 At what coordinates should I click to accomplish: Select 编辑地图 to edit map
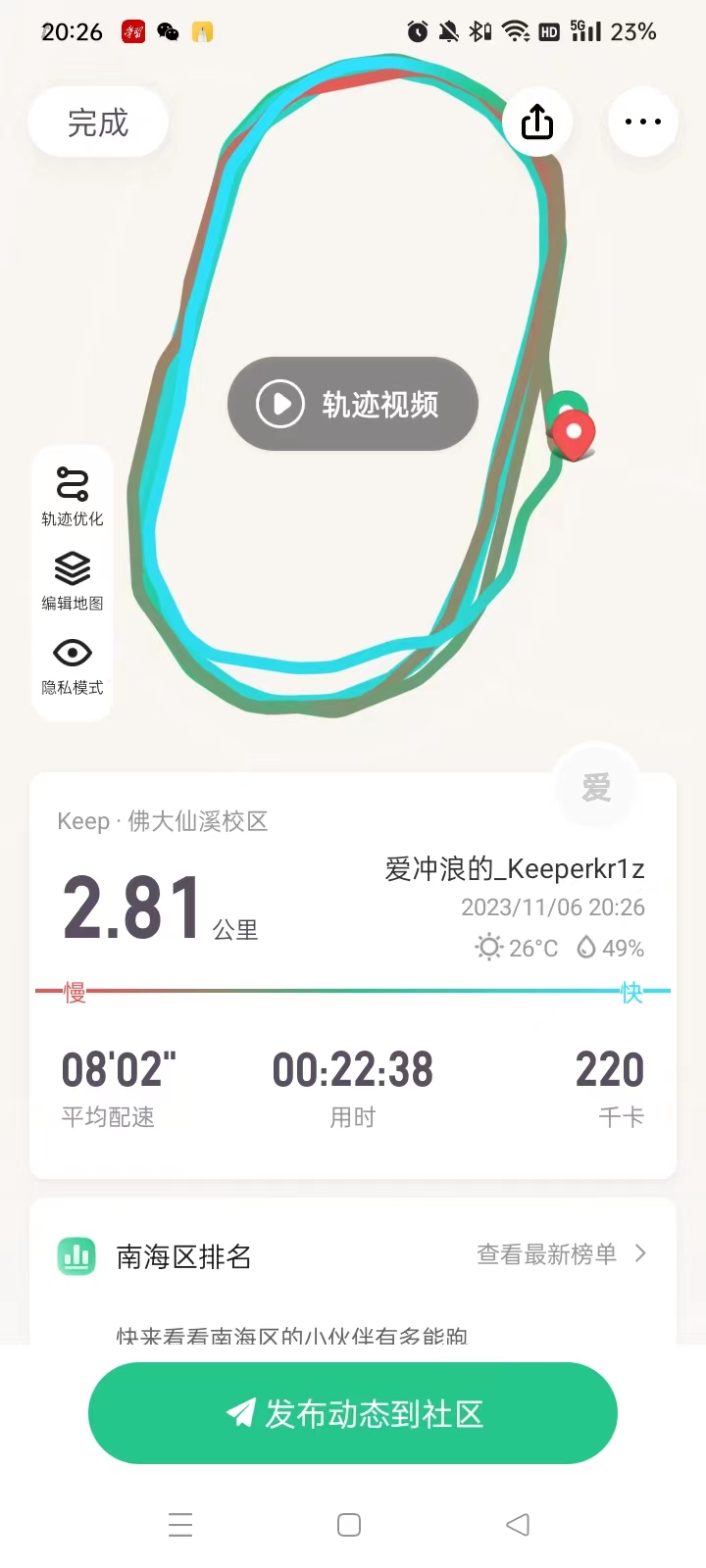[x=73, y=581]
